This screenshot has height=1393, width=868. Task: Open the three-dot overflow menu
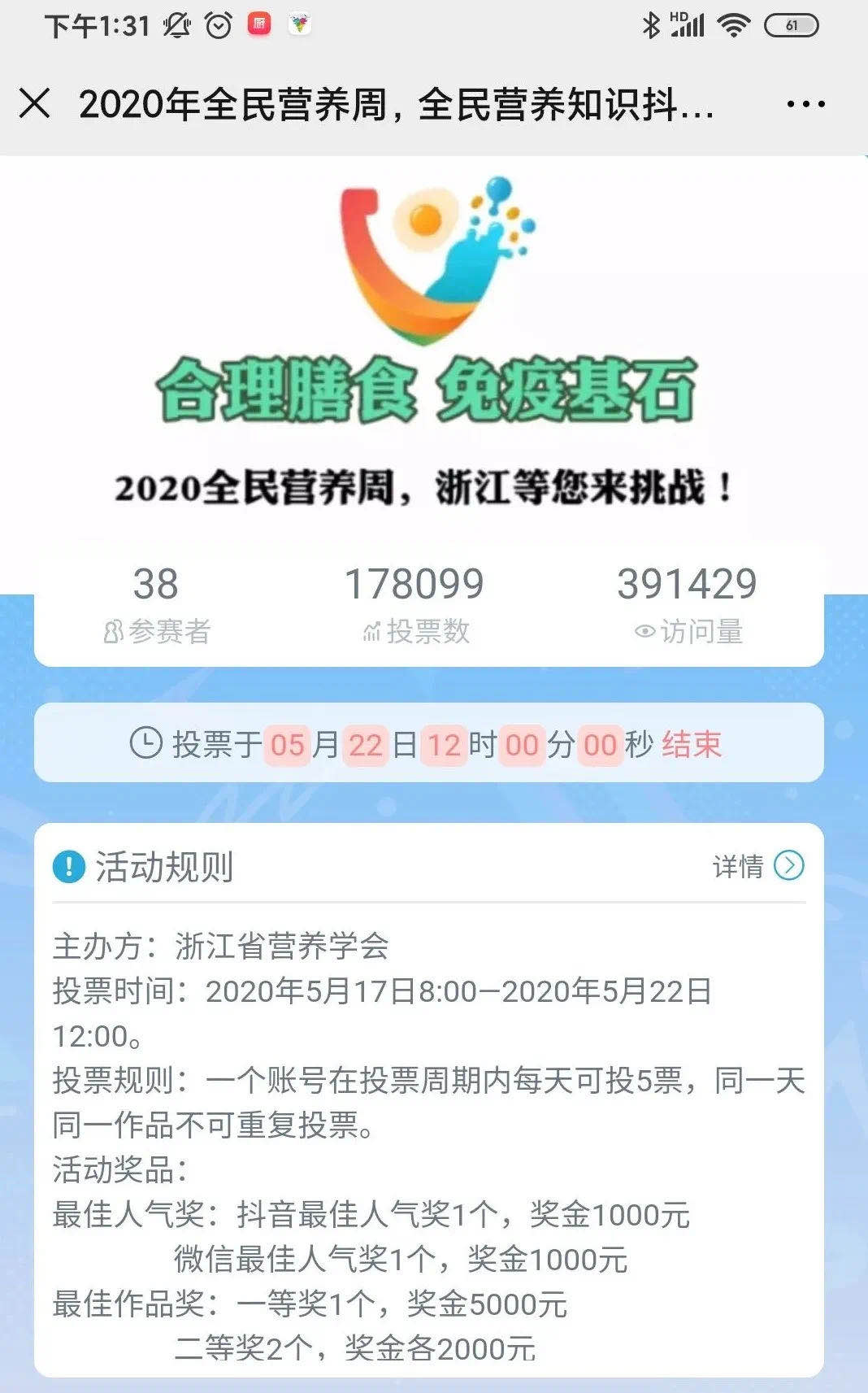[805, 104]
